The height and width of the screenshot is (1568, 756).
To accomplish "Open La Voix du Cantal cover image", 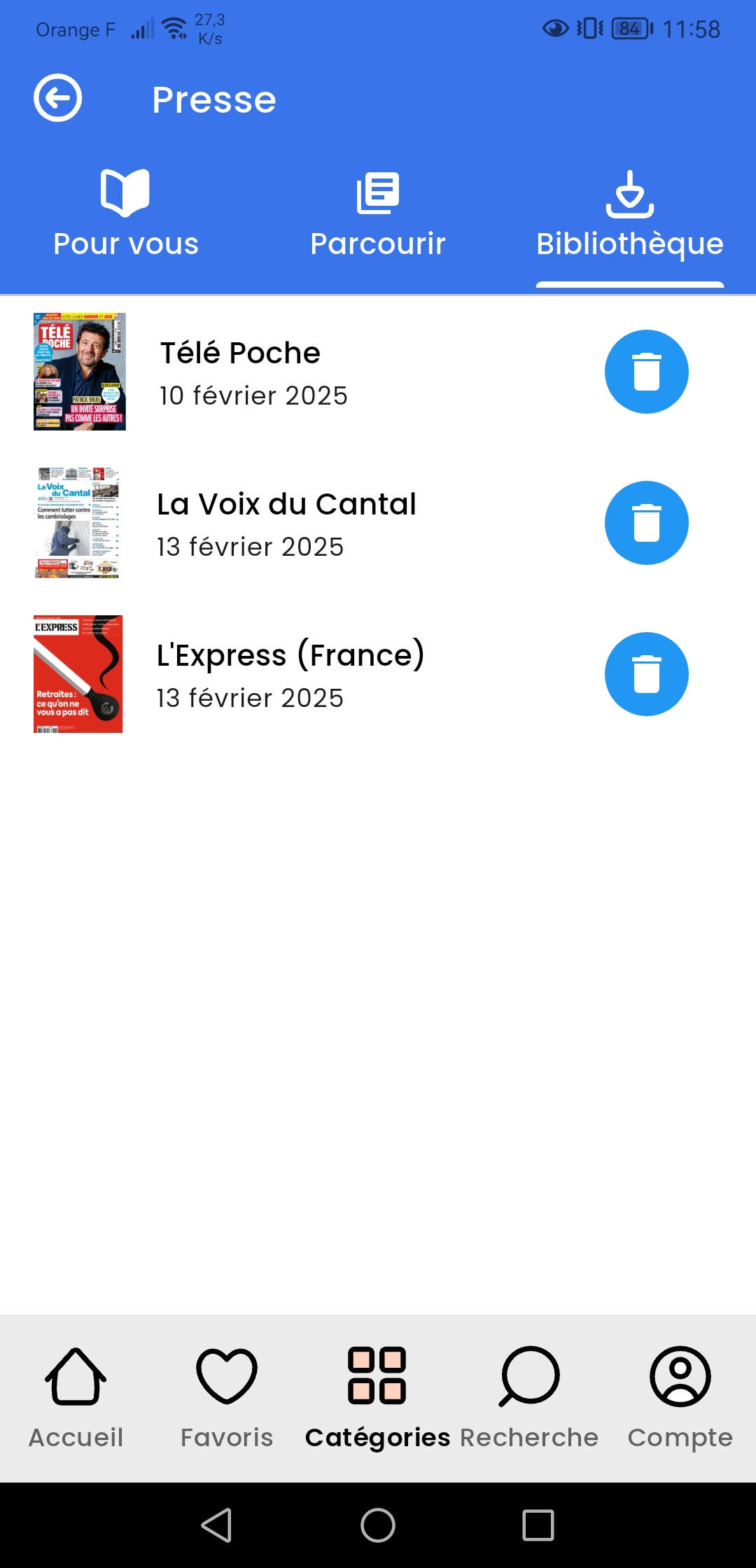I will click(x=79, y=522).
